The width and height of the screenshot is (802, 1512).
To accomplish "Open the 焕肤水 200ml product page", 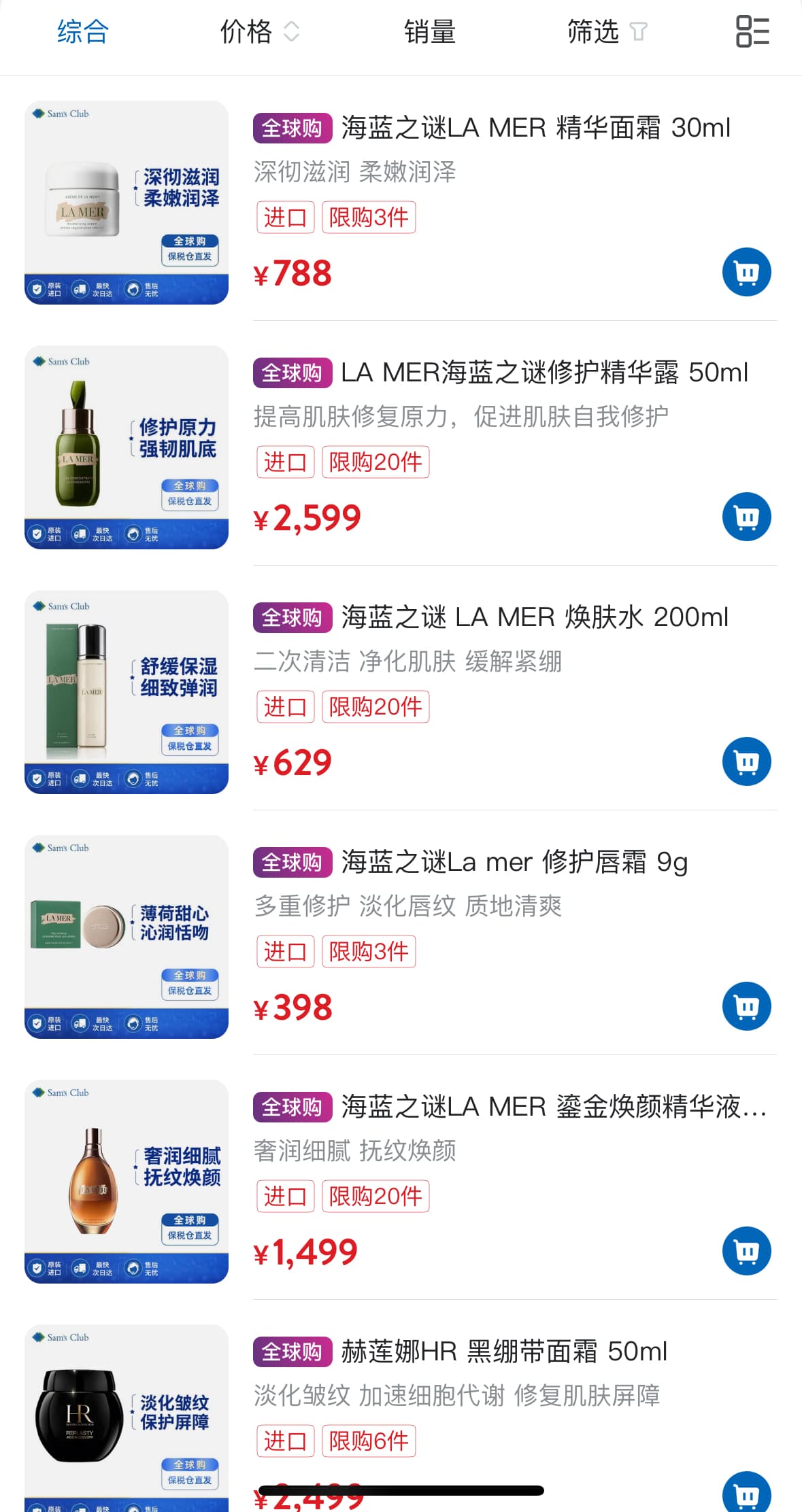I will point(534,617).
